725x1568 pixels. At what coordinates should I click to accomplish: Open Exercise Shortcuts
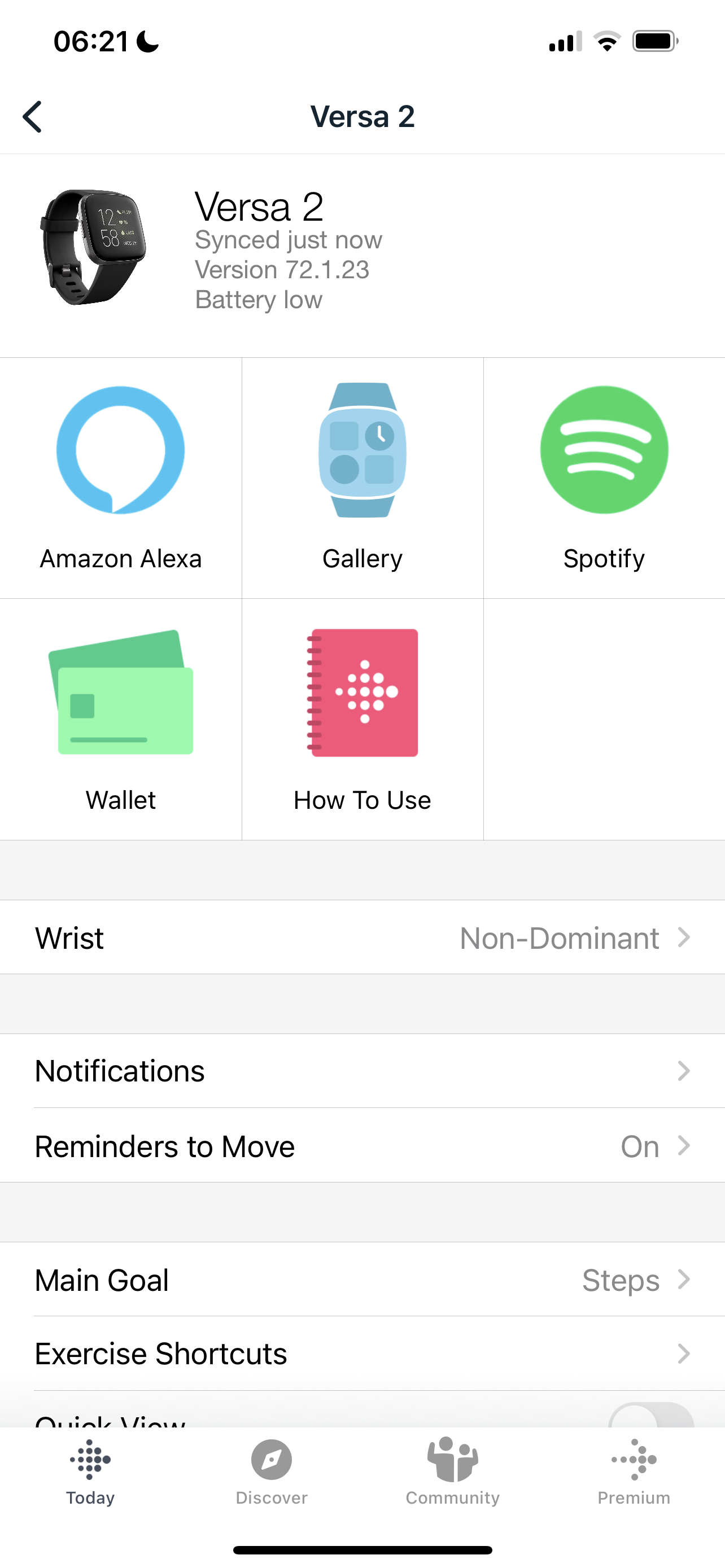tap(362, 1354)
